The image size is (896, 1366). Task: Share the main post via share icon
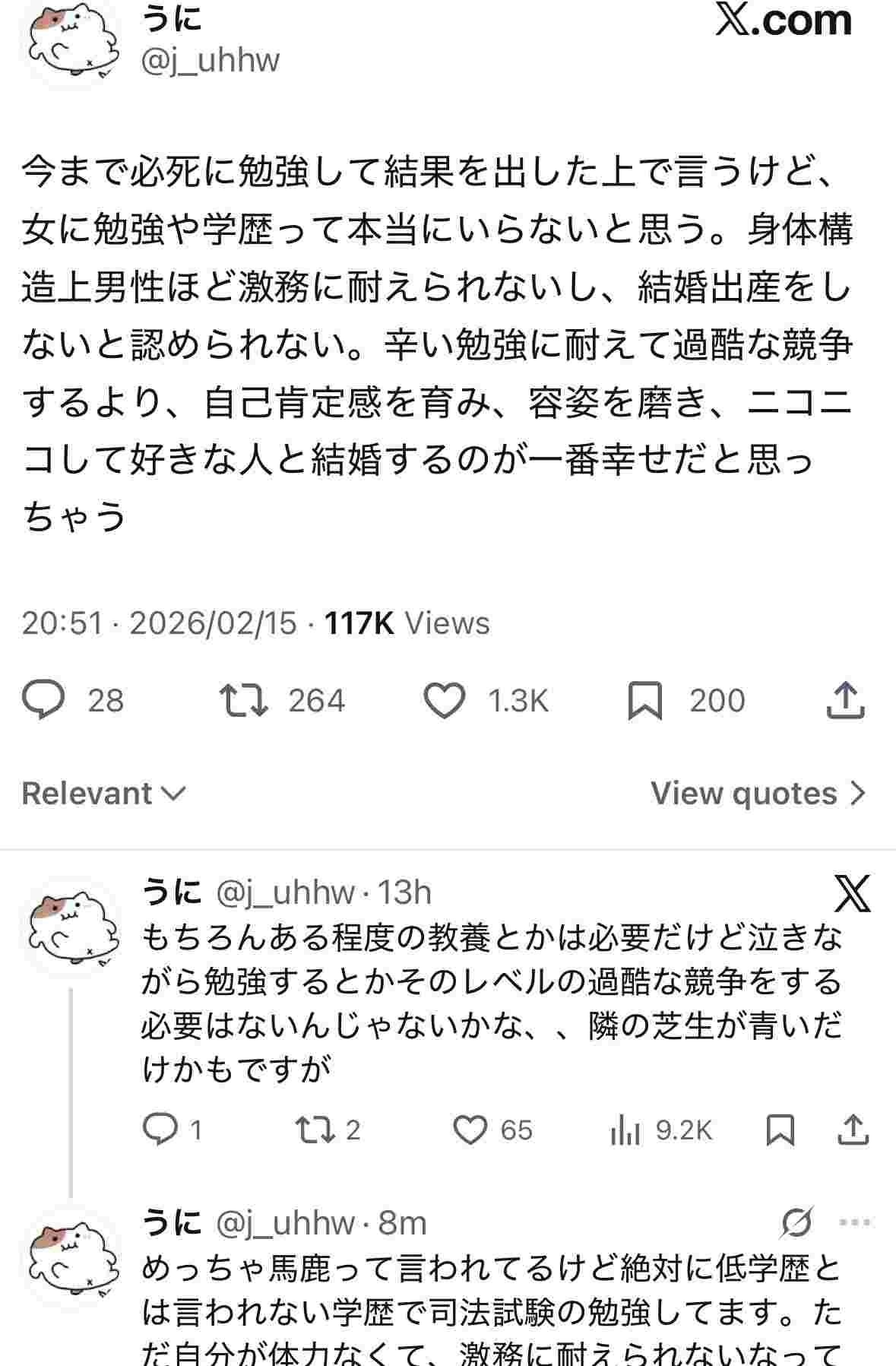pyautogui.click(x=845, y=700)
